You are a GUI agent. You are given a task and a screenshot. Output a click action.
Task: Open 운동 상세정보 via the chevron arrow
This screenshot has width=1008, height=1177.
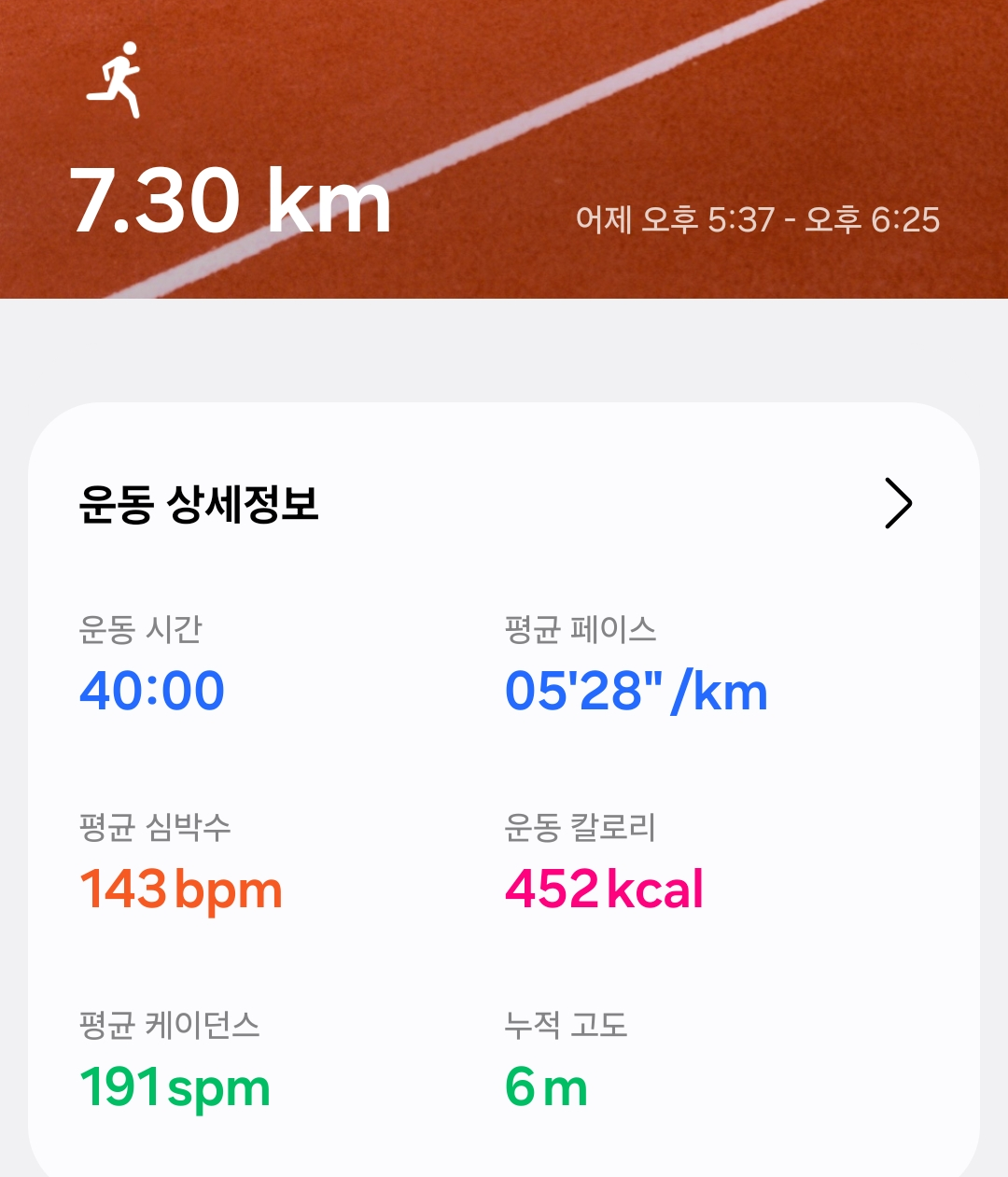[x=897, y=504]
